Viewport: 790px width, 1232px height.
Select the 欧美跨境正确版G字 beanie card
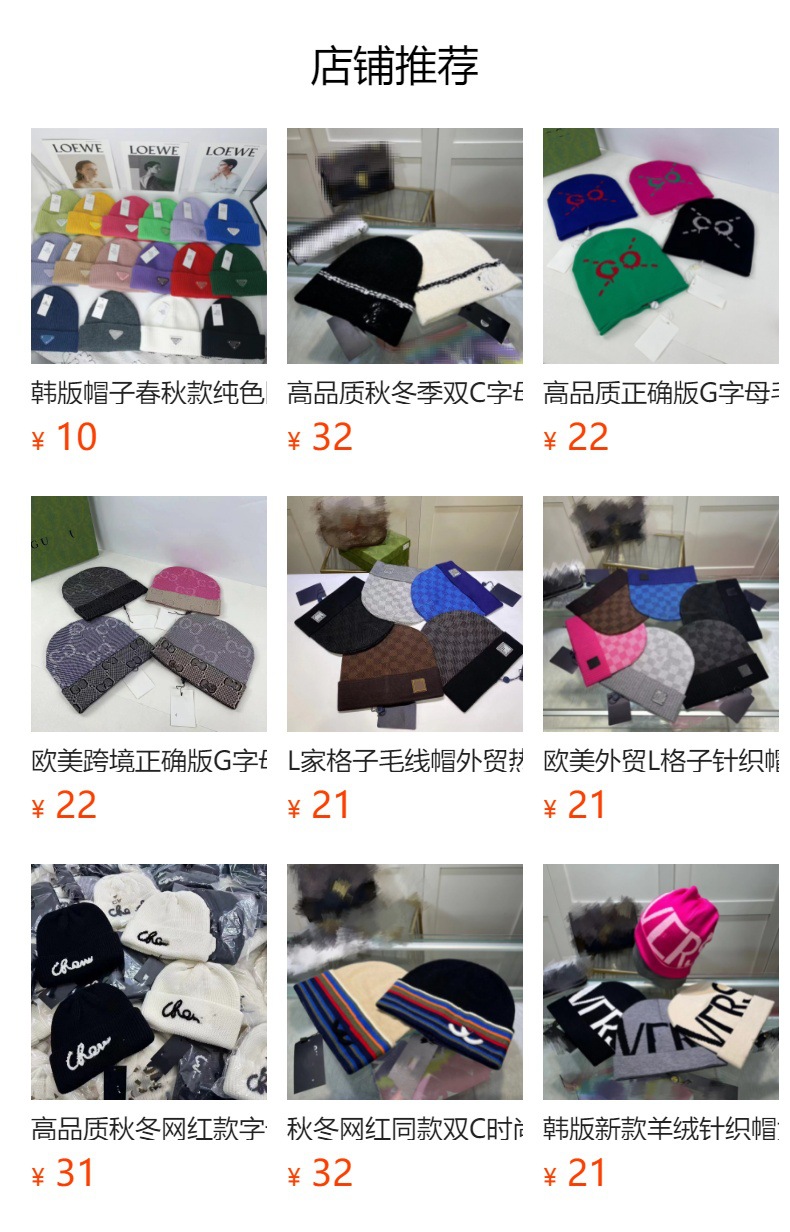click(x=148, y=614)
